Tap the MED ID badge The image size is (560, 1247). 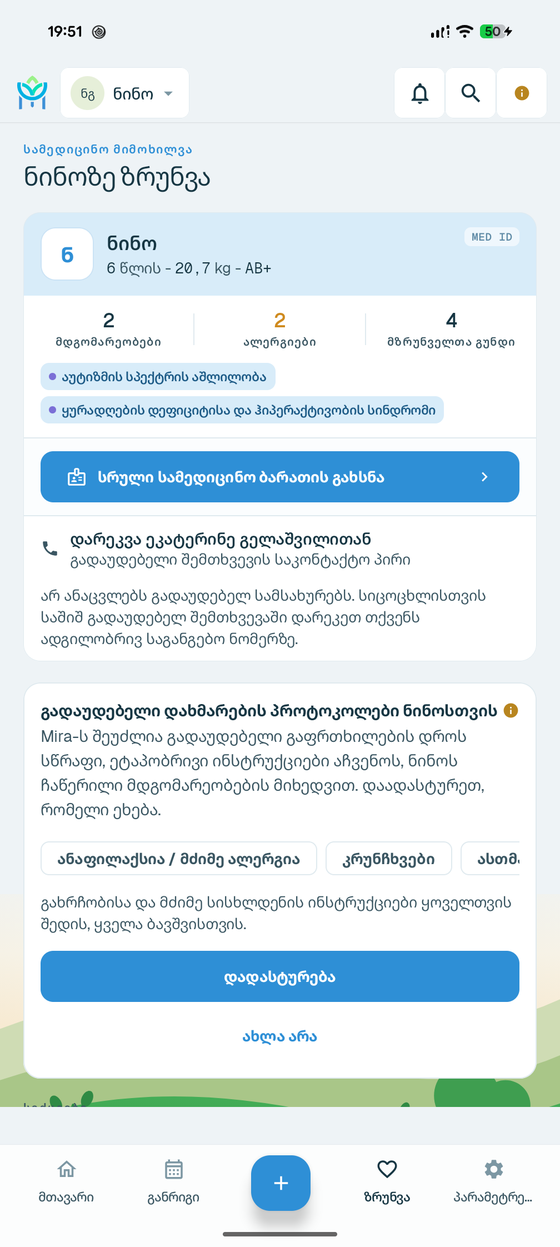pyautogui.click(x=492, y=237)
